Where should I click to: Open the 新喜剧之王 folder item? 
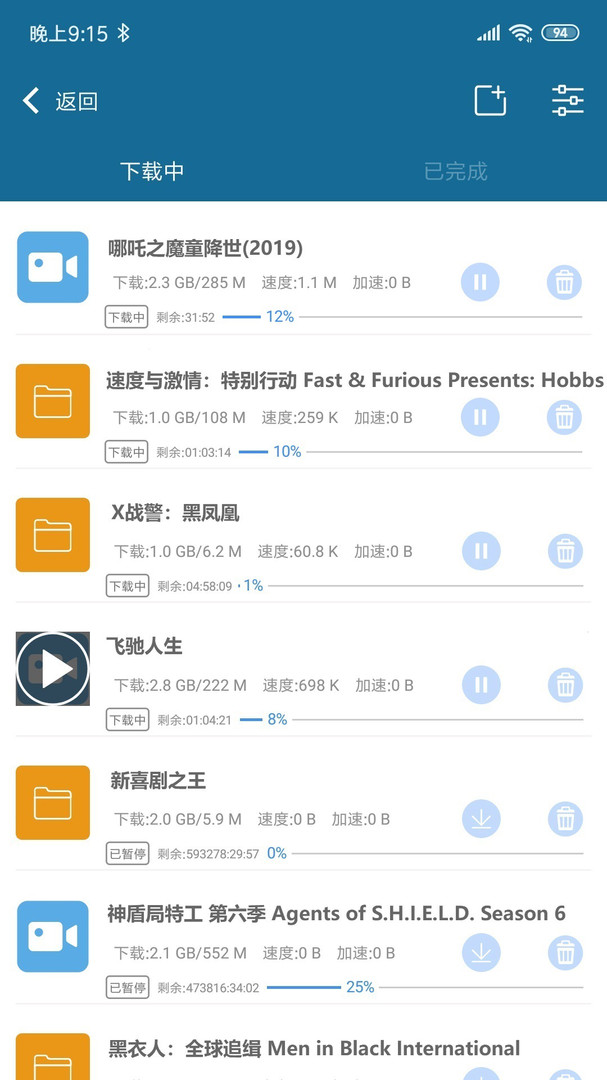[52, 802]
